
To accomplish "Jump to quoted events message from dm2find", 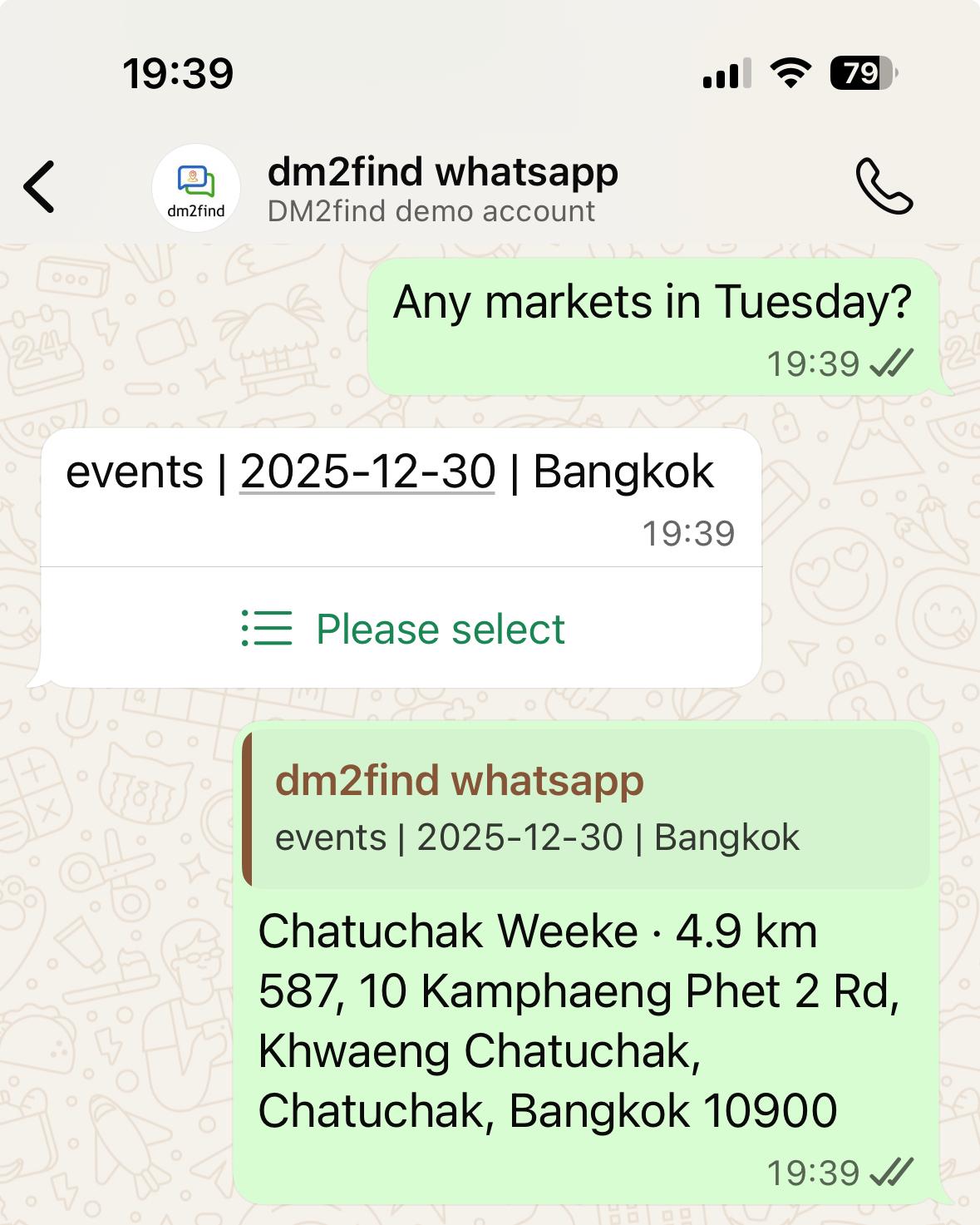I will point(586,808).
